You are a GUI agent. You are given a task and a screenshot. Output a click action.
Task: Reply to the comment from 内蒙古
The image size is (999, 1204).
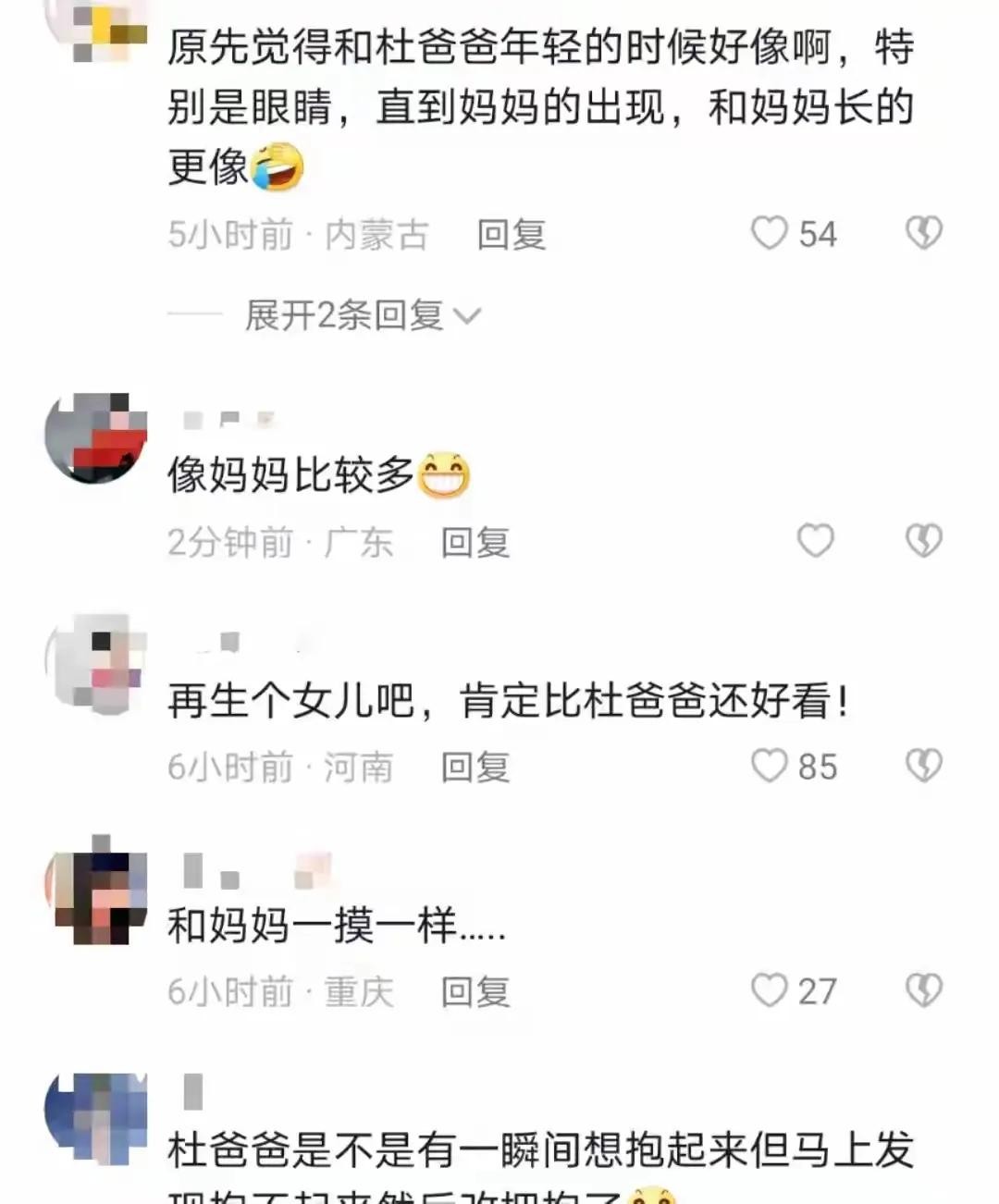click(511, 235)
